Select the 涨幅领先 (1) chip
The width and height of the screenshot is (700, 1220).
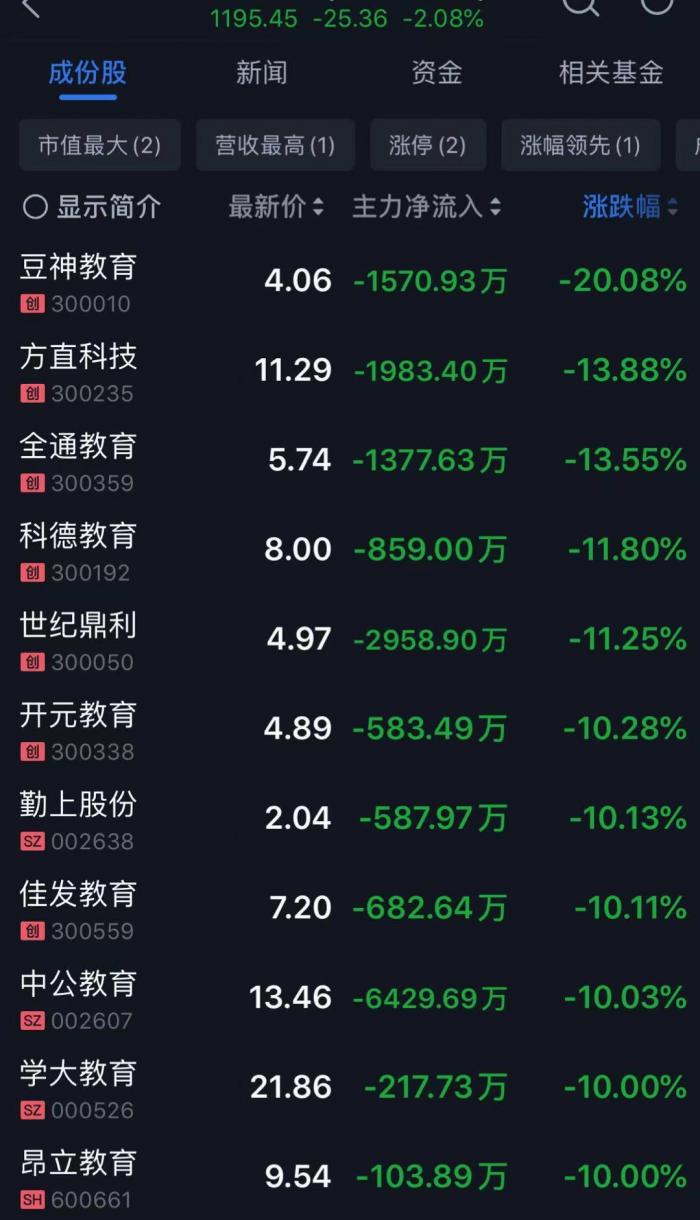(x=580, y=145)
